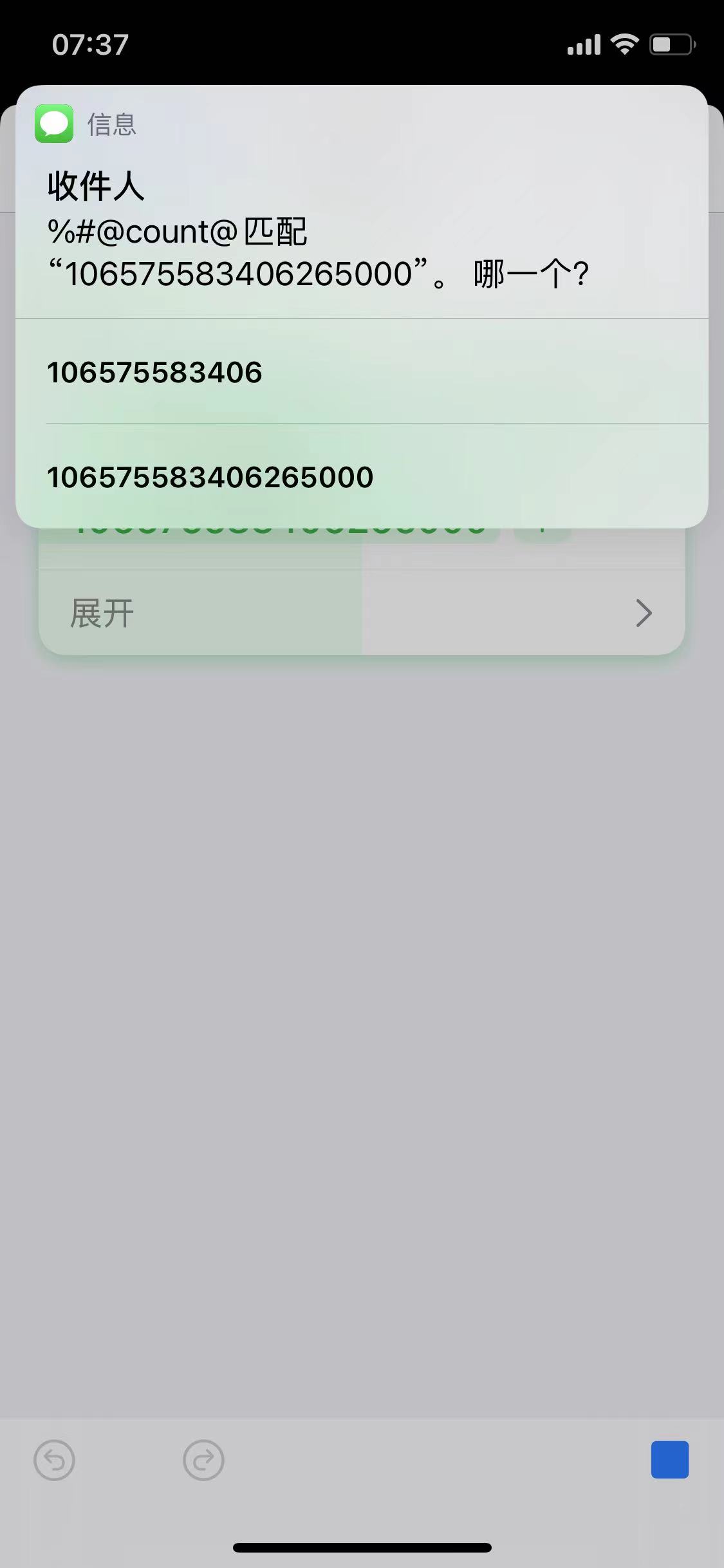The image size is (724, 1568).
Task: Tap the undo arrow icon
Action: pyautogui.click(x=55, y=1460)
